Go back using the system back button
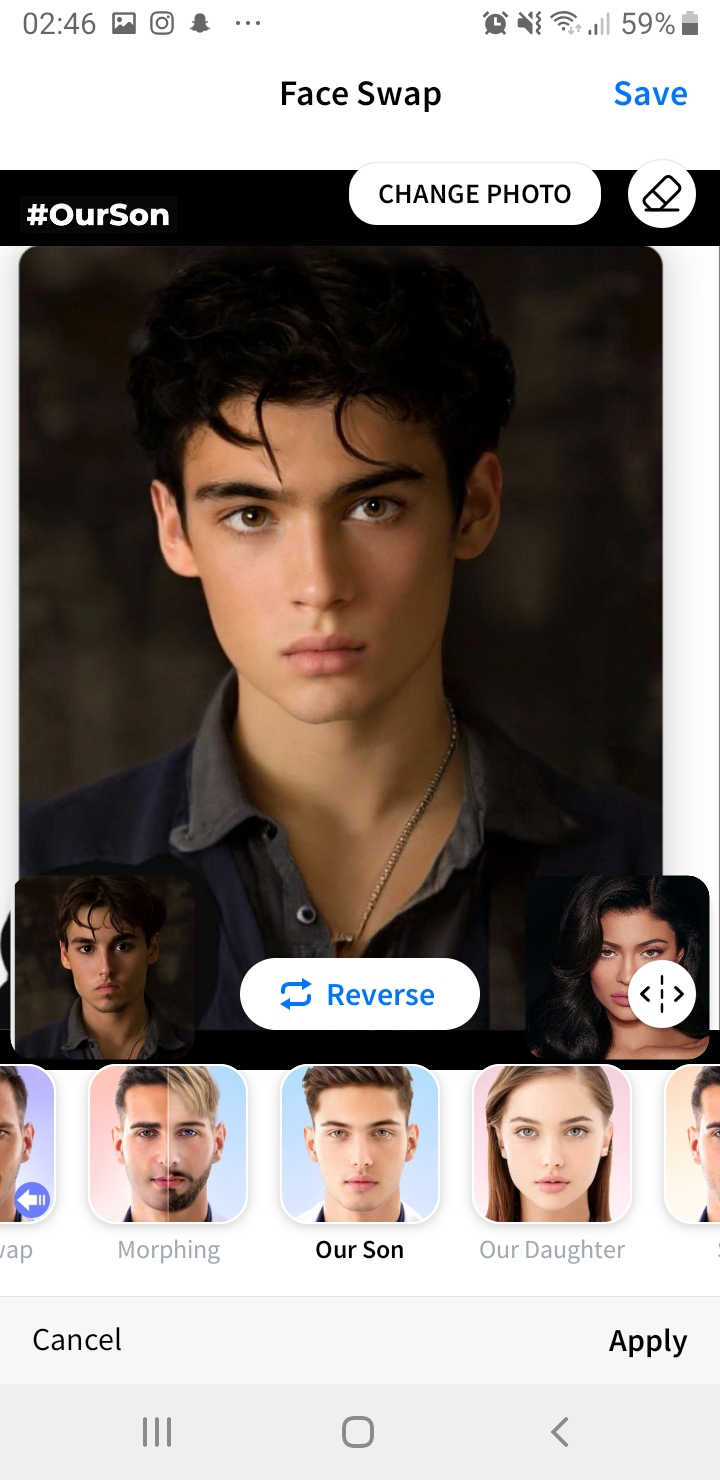The height and width of the screenshot is (1480, 720). click(560, 1432)
